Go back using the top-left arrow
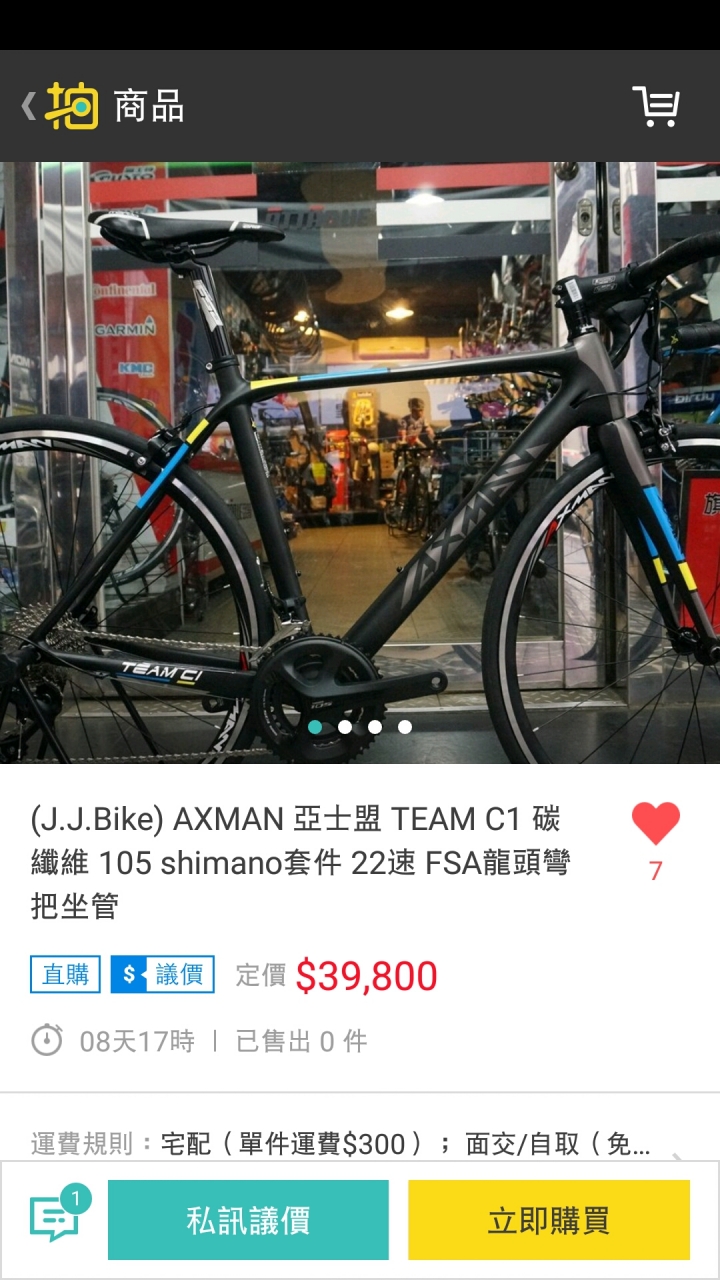720x1280 pixels. coord(29,106)
